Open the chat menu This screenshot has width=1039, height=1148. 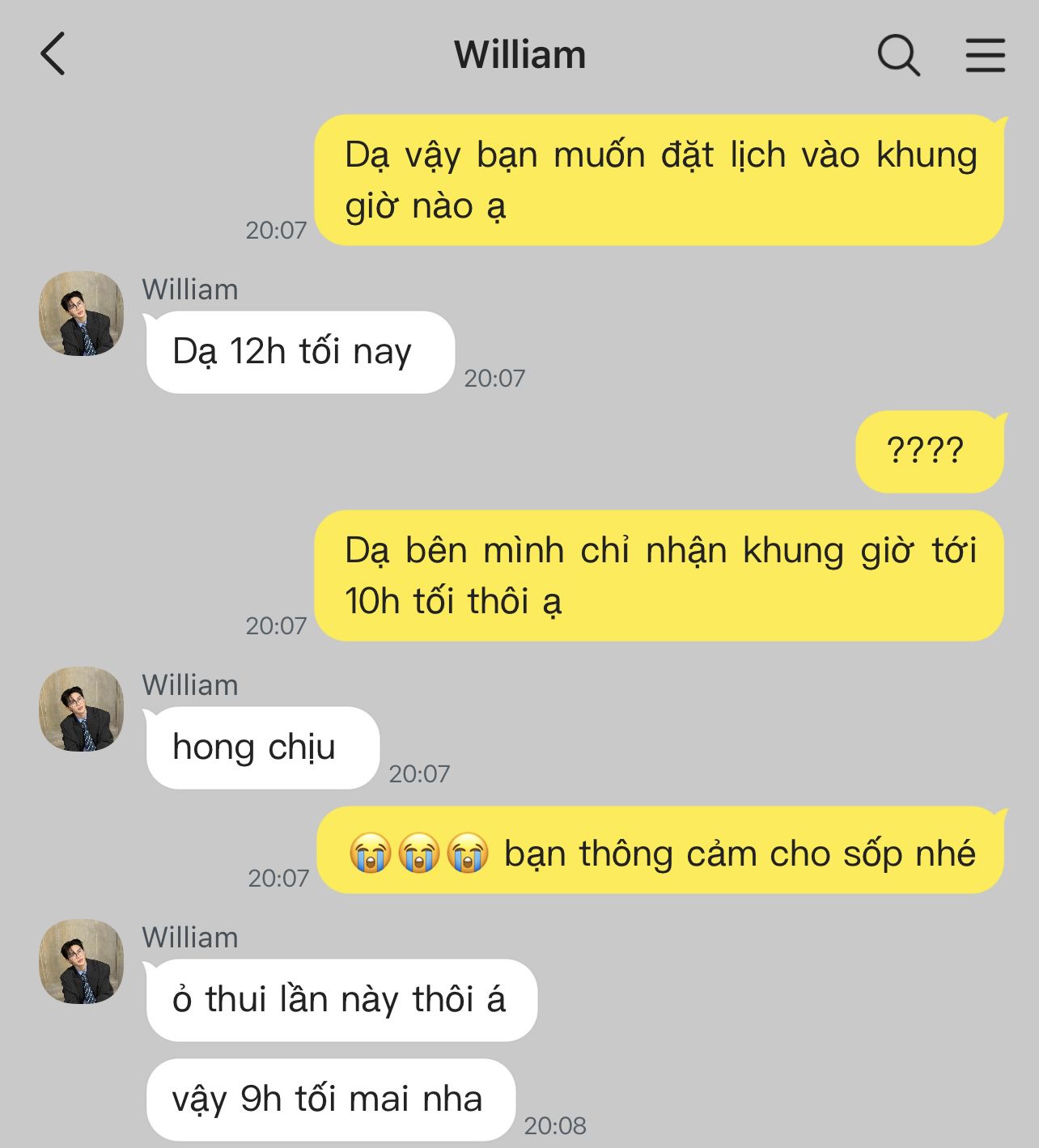point(985,55)
